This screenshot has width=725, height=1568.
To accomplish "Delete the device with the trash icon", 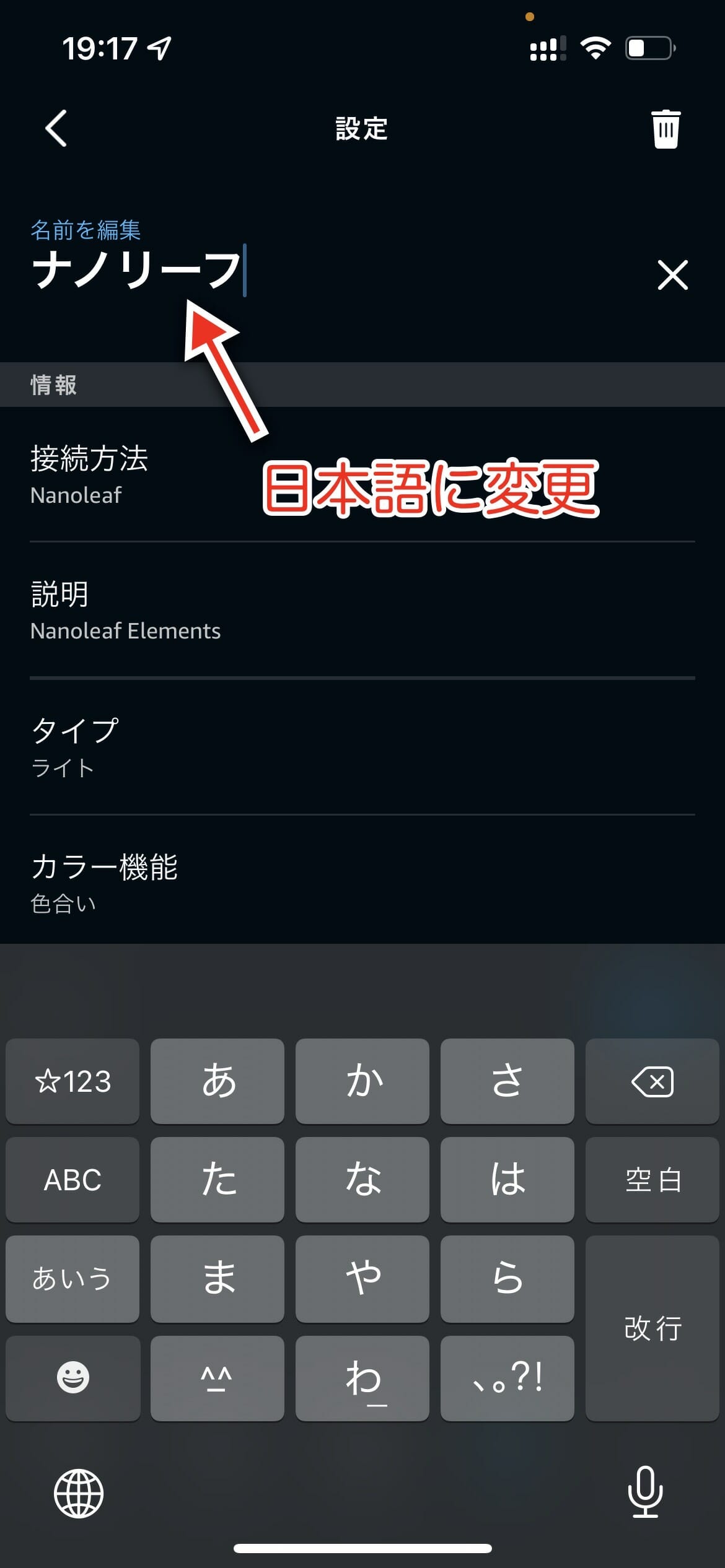I will click(666, 129).
